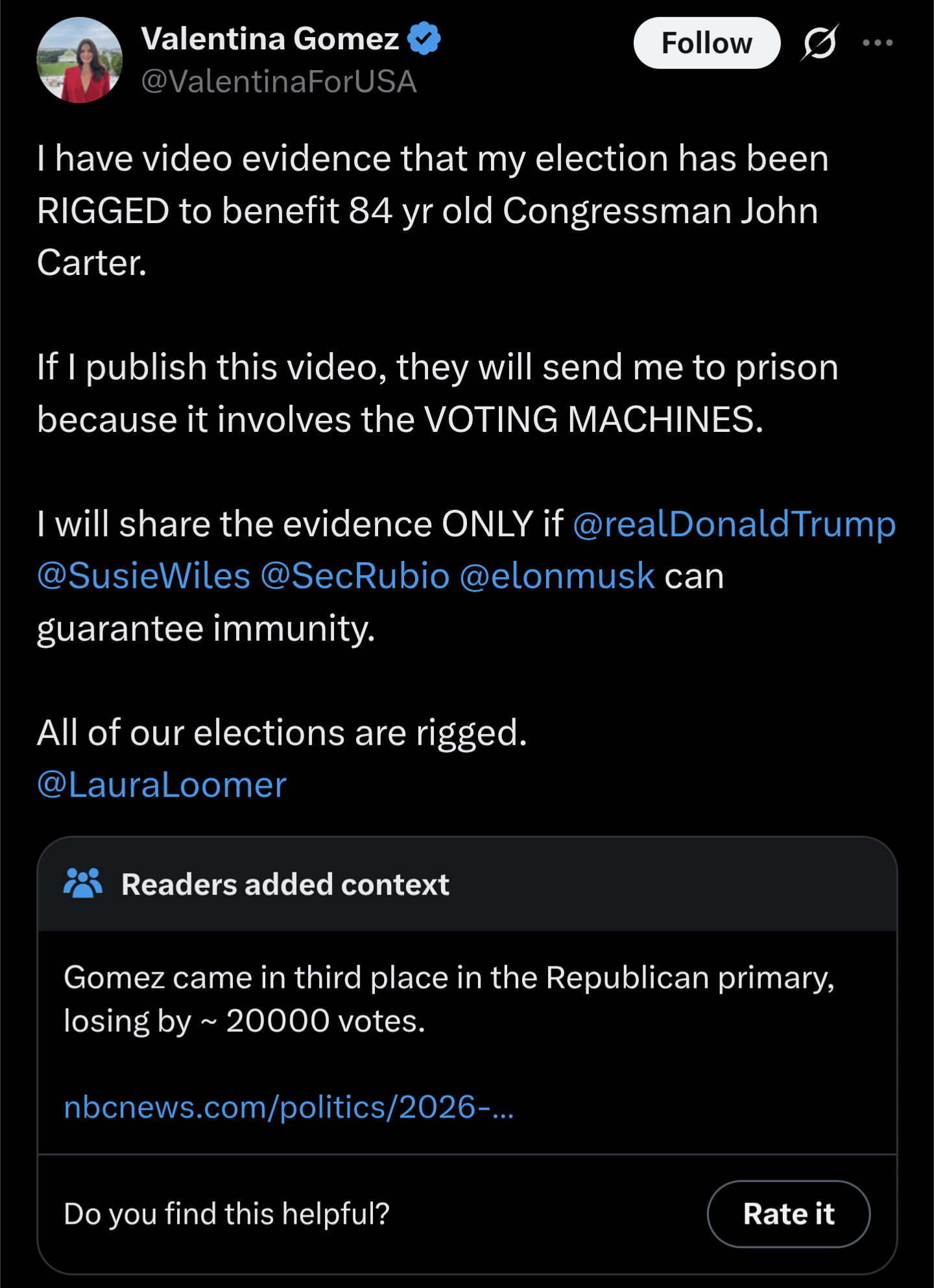Open the Valentina Gomez display name

[x=270, y=39]
